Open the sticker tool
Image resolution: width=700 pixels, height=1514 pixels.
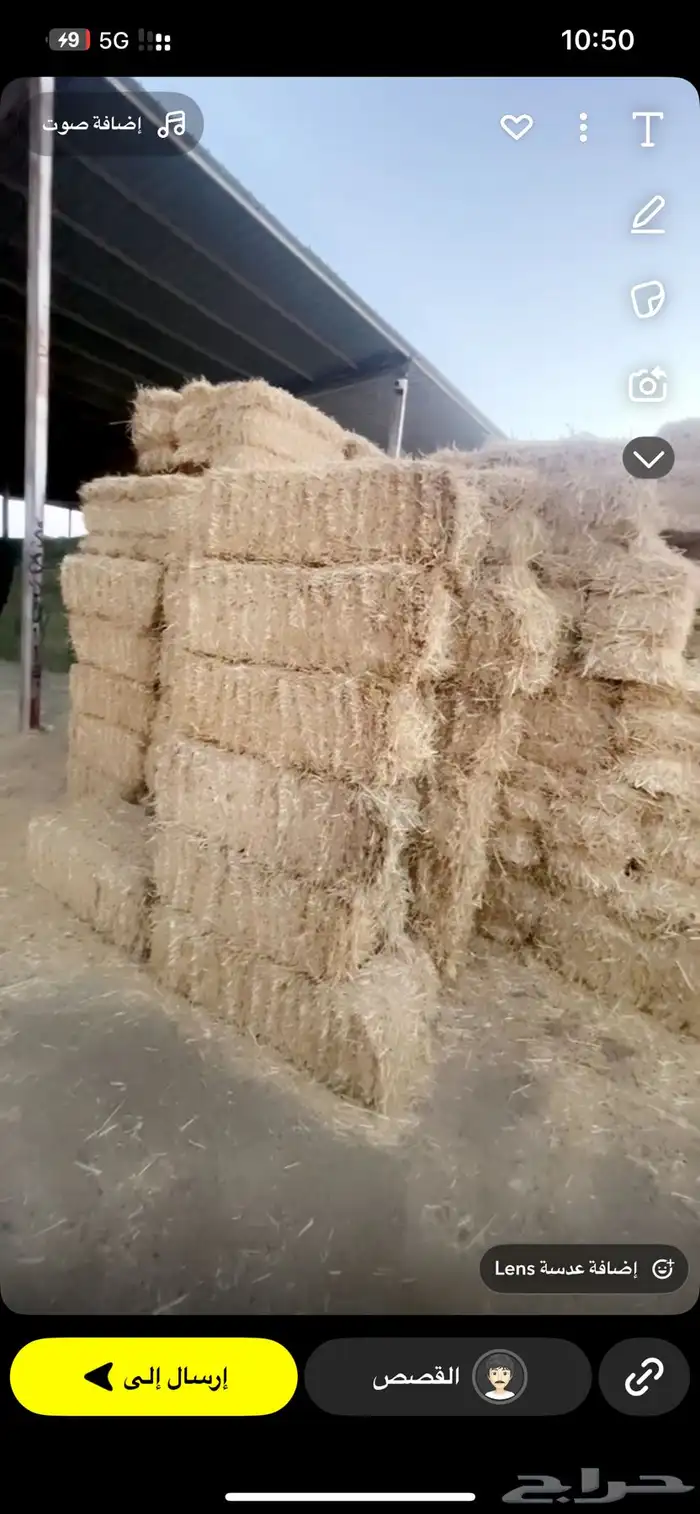[648, 299]
